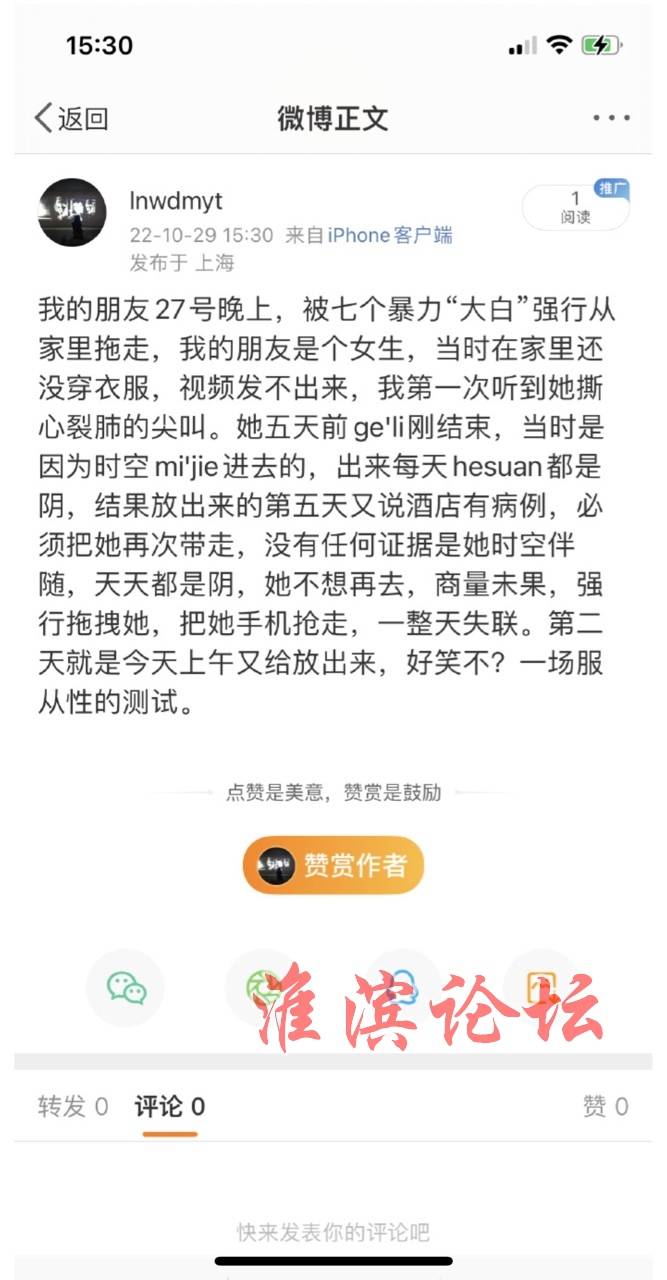Share to WeChat Moments icon
The width and height of the screenshot is (667, 1280).
click(x=264, y=988)
